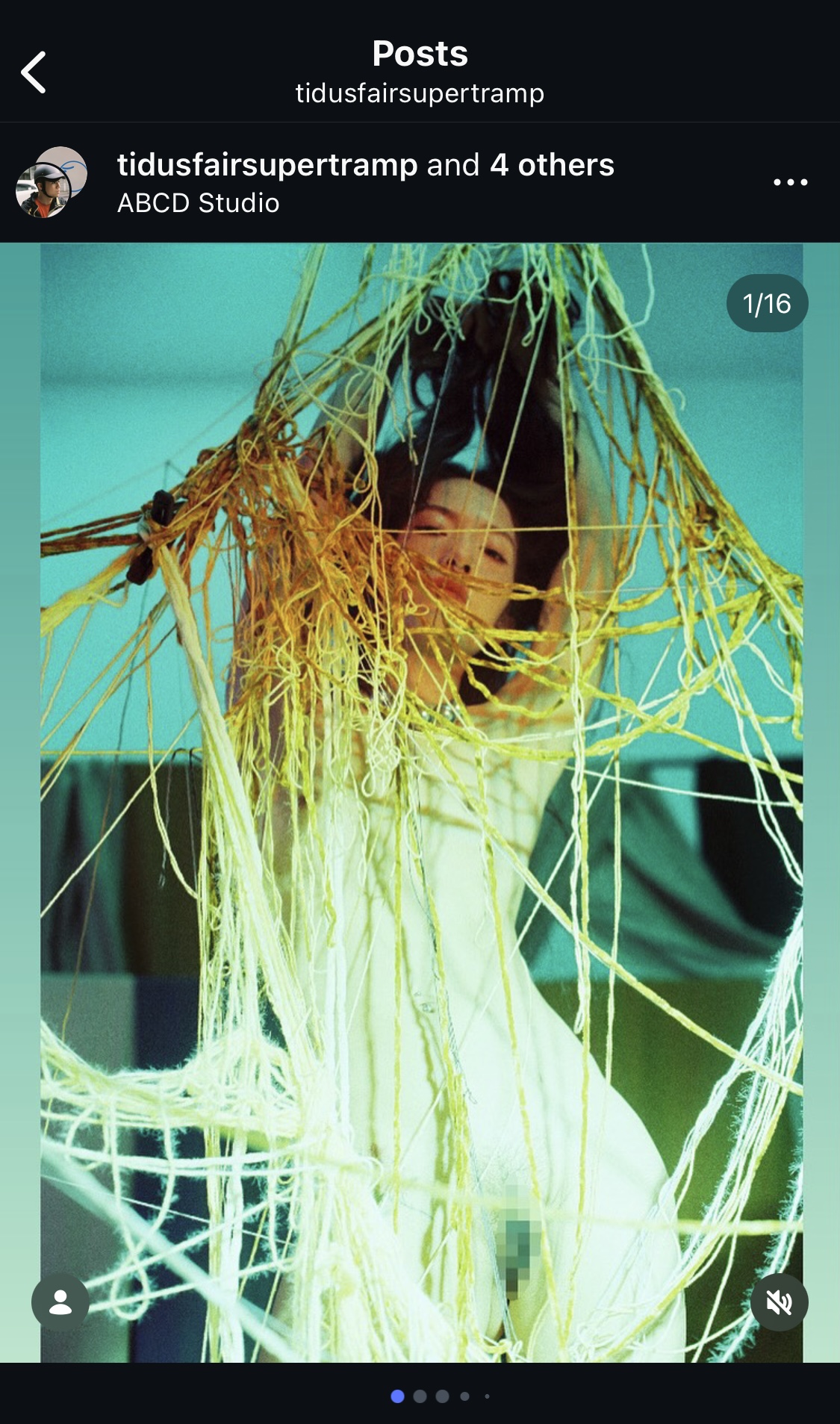Open the post options three-dot menu

[x=790, y=182]
